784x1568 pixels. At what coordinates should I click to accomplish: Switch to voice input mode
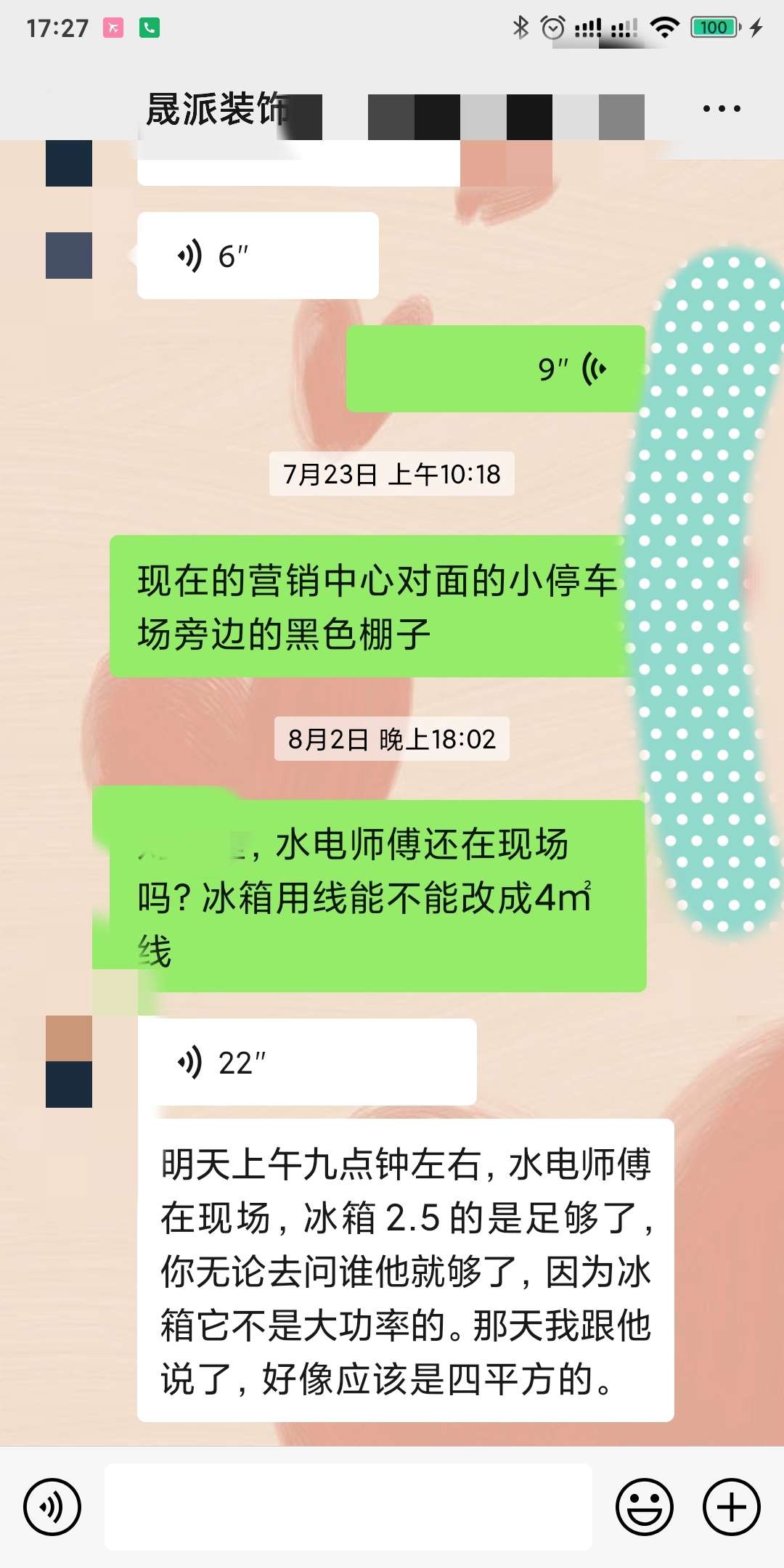(x=52, y=1506)
